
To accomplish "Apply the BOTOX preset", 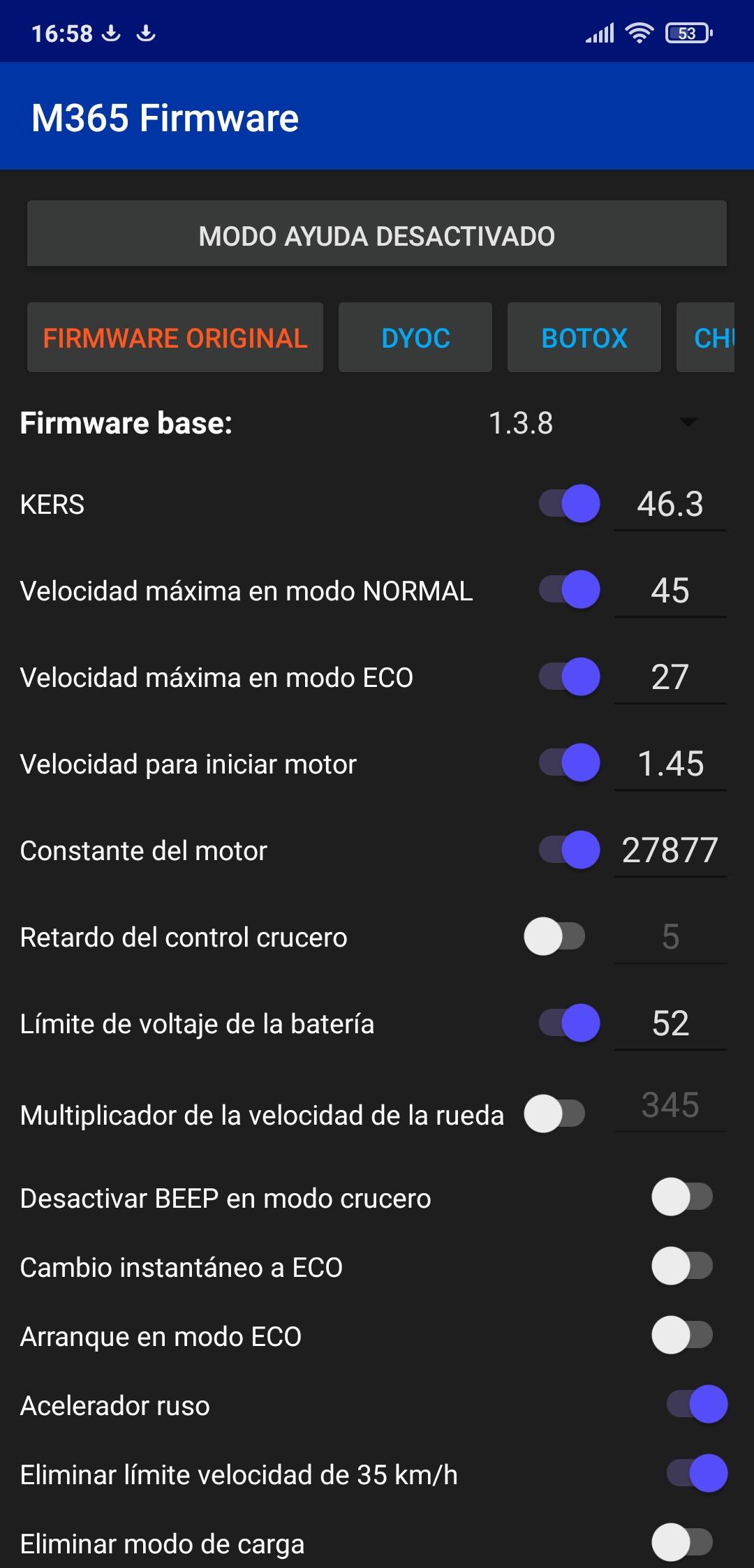I will (584, 338).
